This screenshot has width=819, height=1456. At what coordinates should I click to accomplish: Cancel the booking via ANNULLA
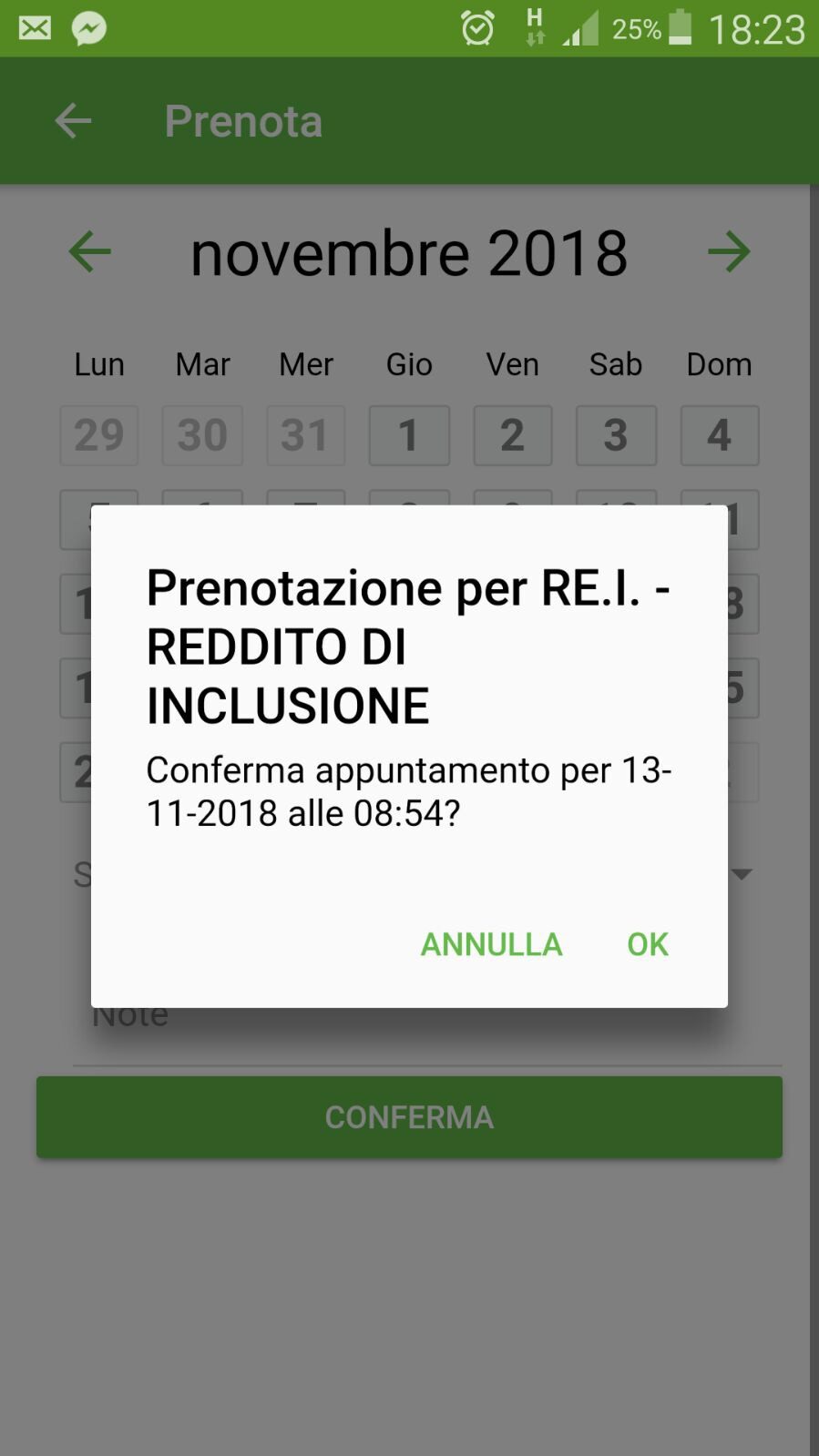(491, 944)
